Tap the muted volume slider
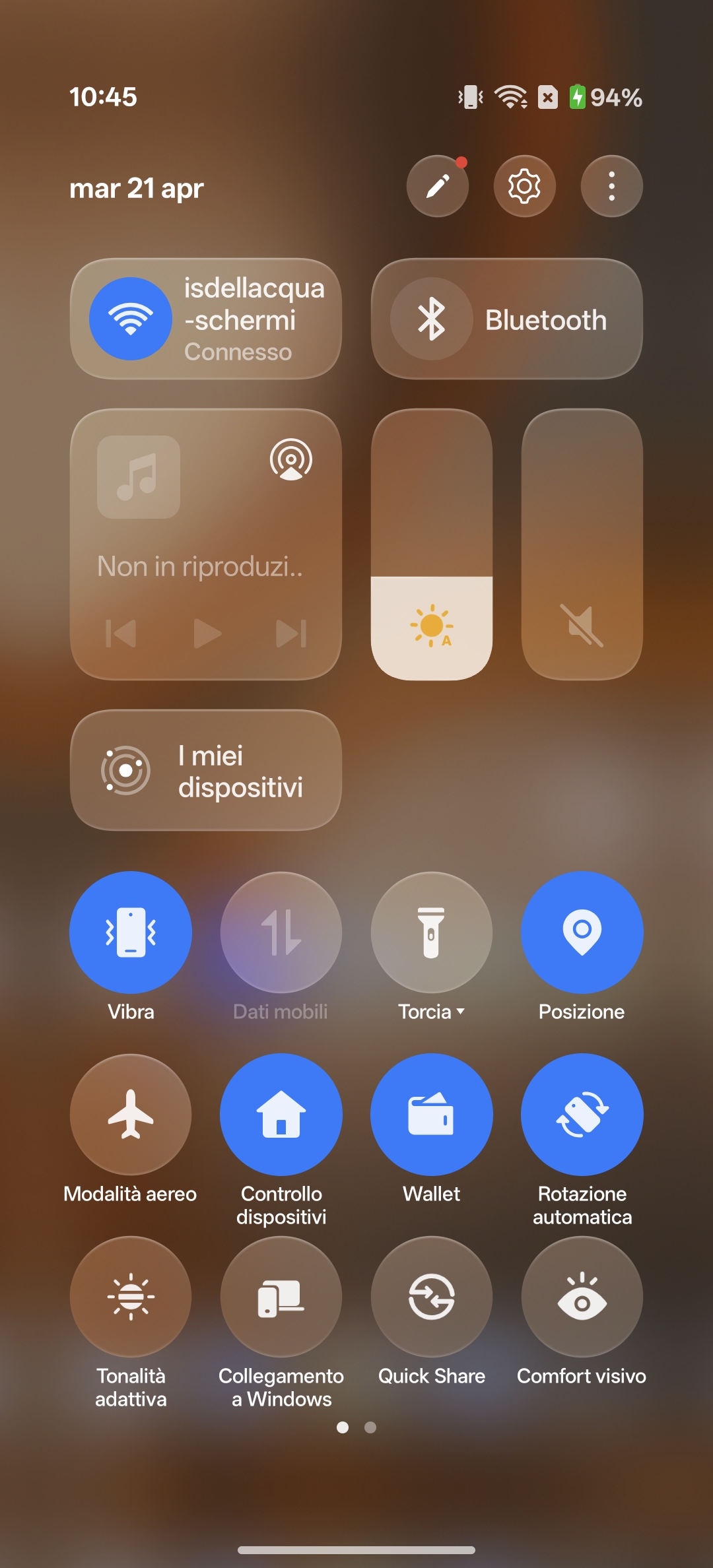Image resolution: width=713 pixels, height=1568 pixels. pos(582,544)
